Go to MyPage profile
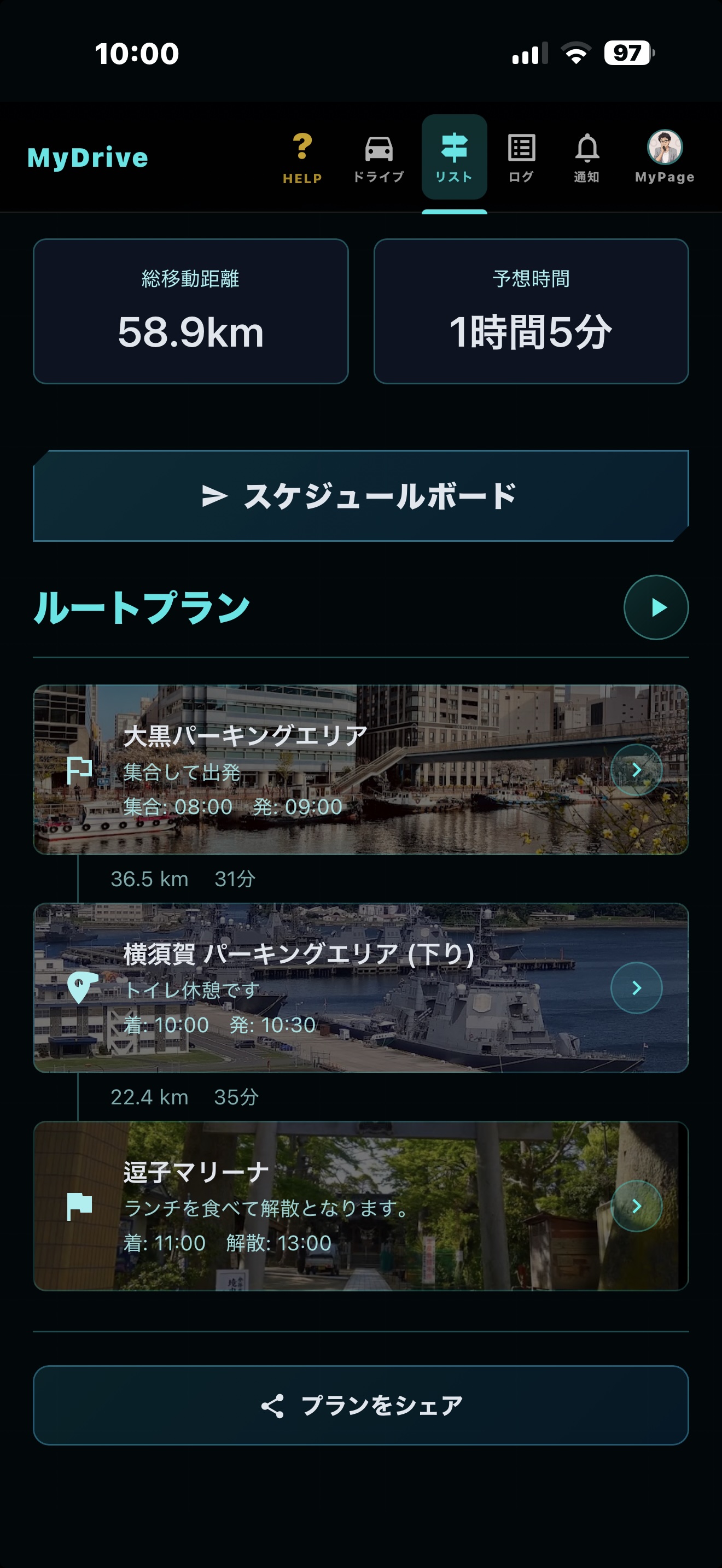This screenshot has width=722, height=1568. pyautogui.click(x=664, y=156)
